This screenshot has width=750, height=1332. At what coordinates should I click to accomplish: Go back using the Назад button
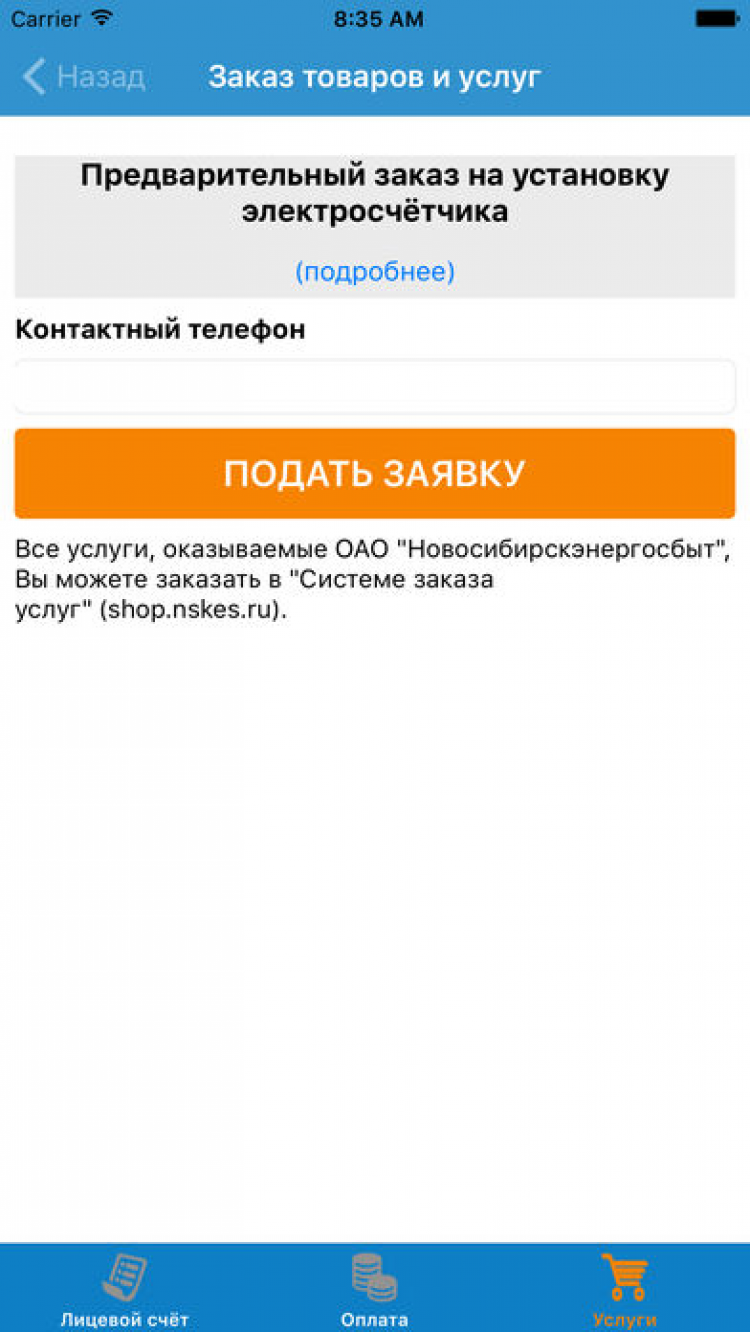point(84,77)
